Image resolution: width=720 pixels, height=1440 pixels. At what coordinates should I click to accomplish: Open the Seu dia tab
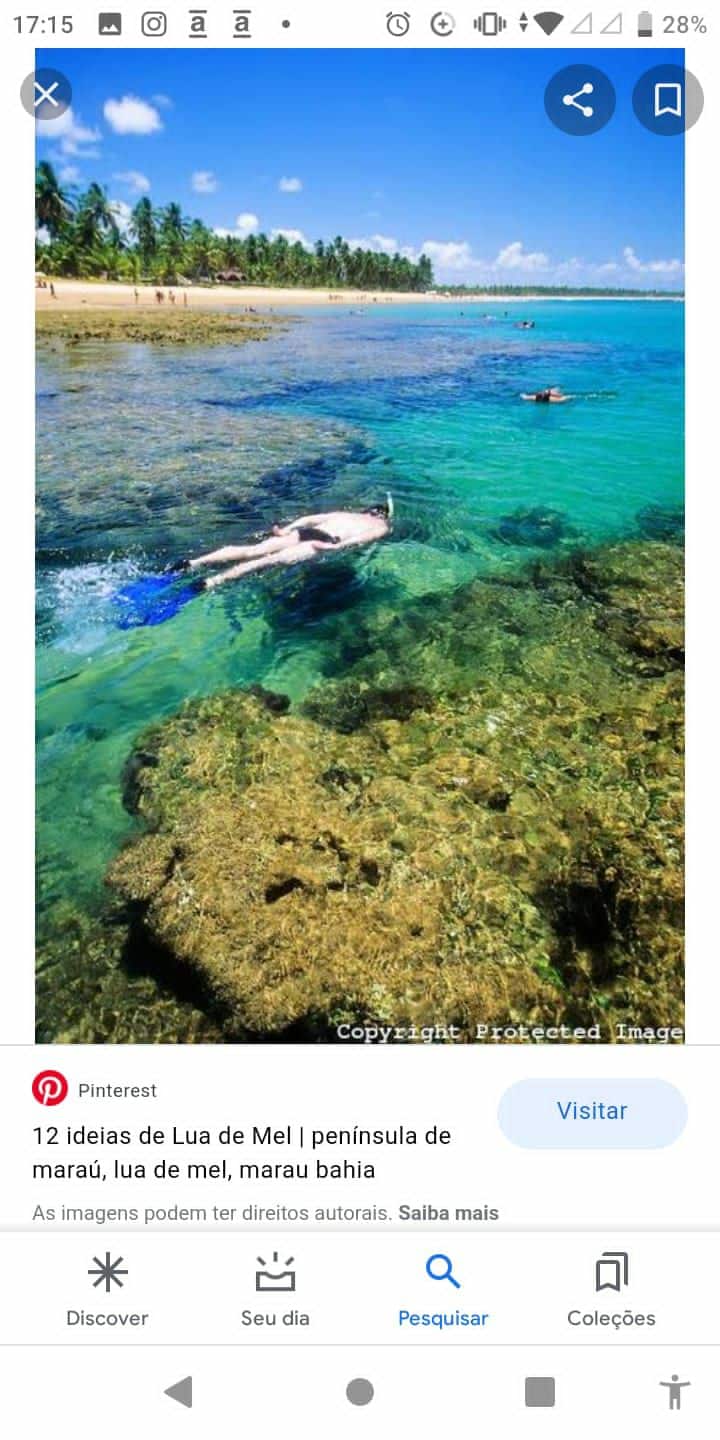coord(275,1289)
